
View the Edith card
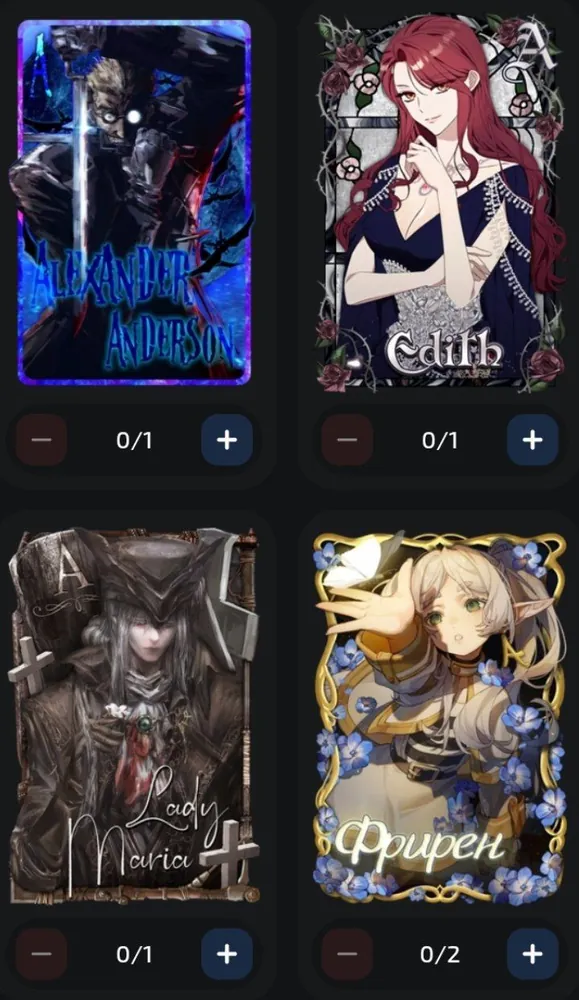(x=440, y=202)
